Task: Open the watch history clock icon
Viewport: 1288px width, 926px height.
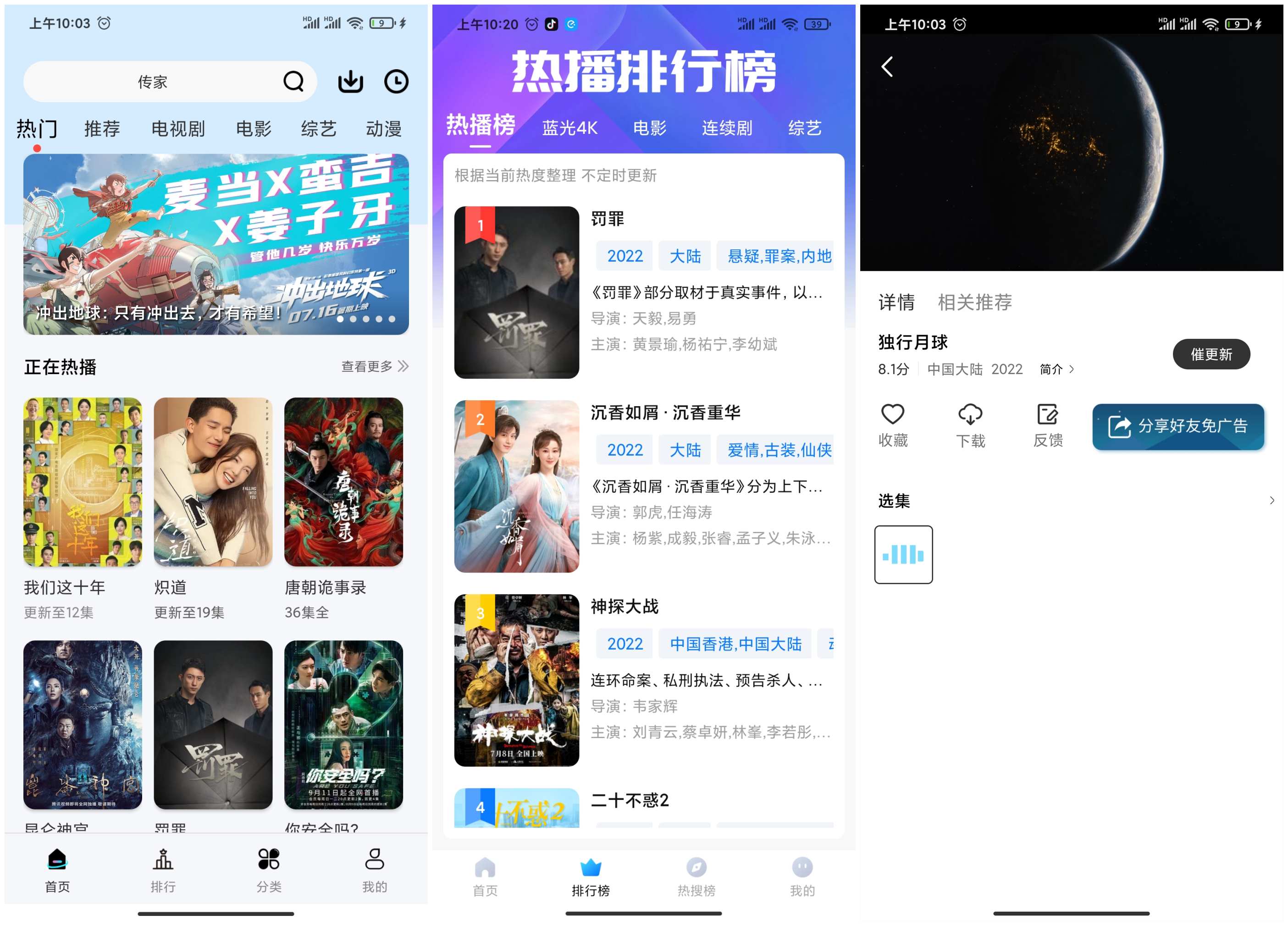Action: (x=396, y=82)
